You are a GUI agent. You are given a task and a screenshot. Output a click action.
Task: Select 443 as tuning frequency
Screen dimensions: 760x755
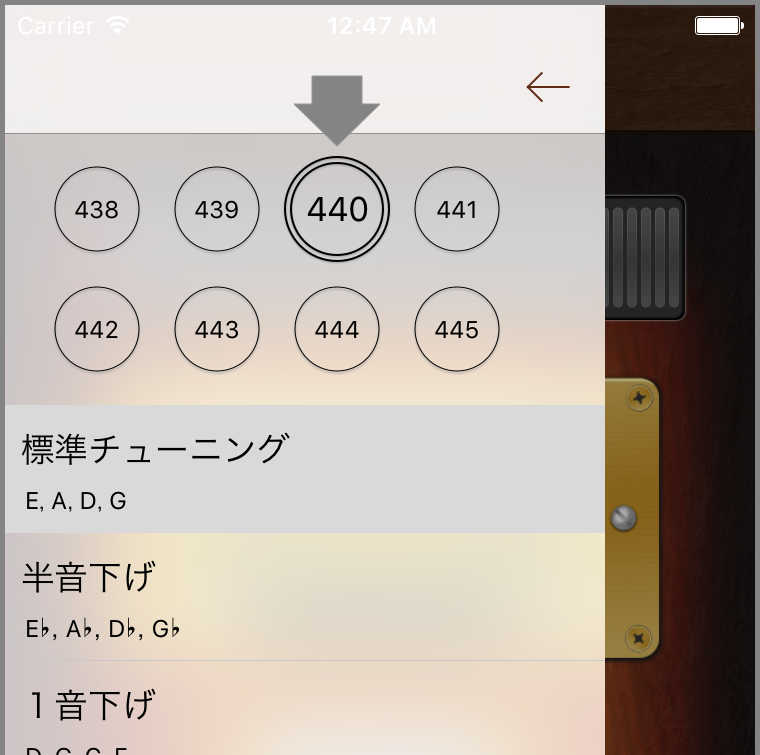click(217, 330)
